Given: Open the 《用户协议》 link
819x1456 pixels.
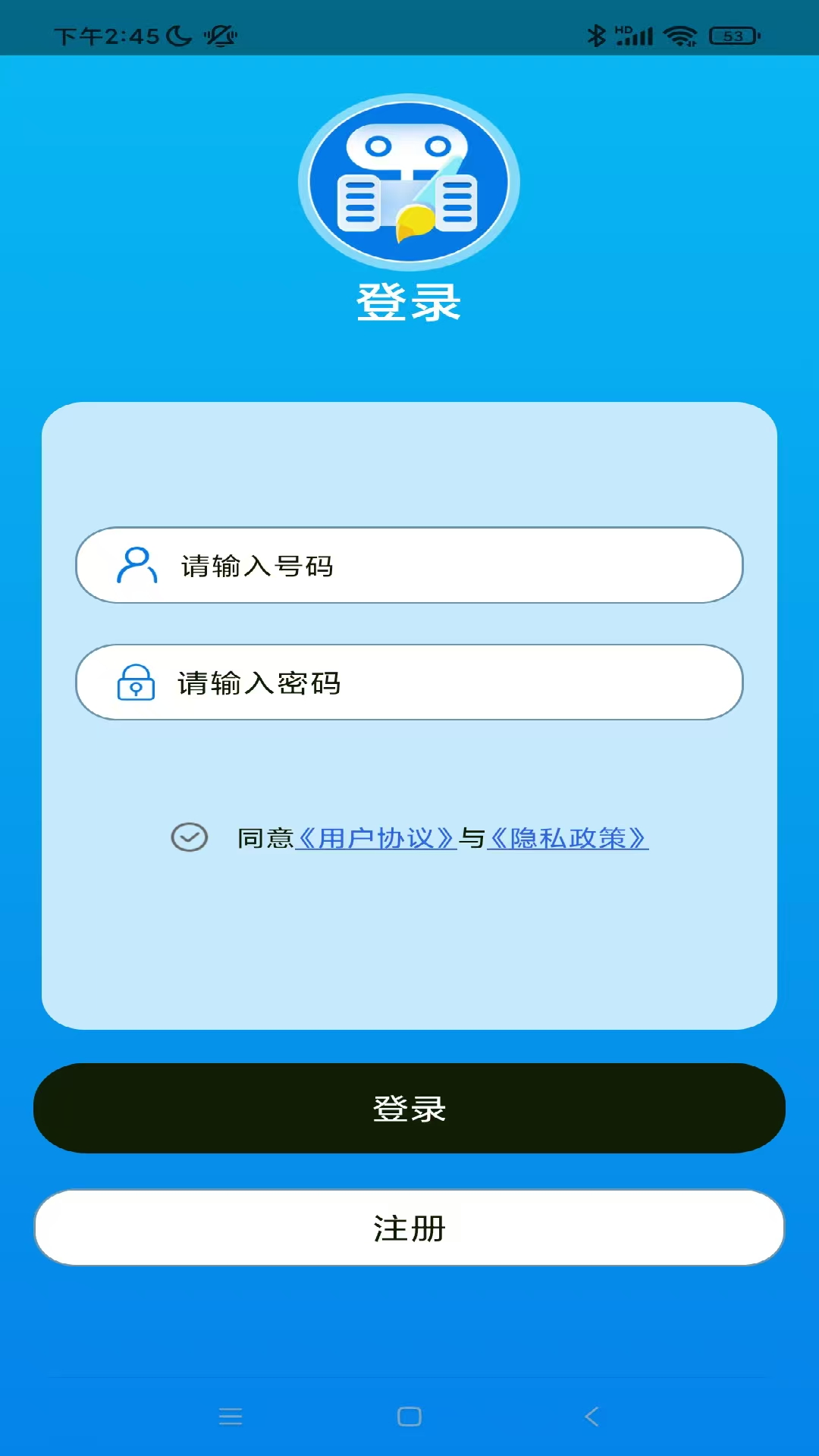Looking at the screenshot, I should [376, 838].
